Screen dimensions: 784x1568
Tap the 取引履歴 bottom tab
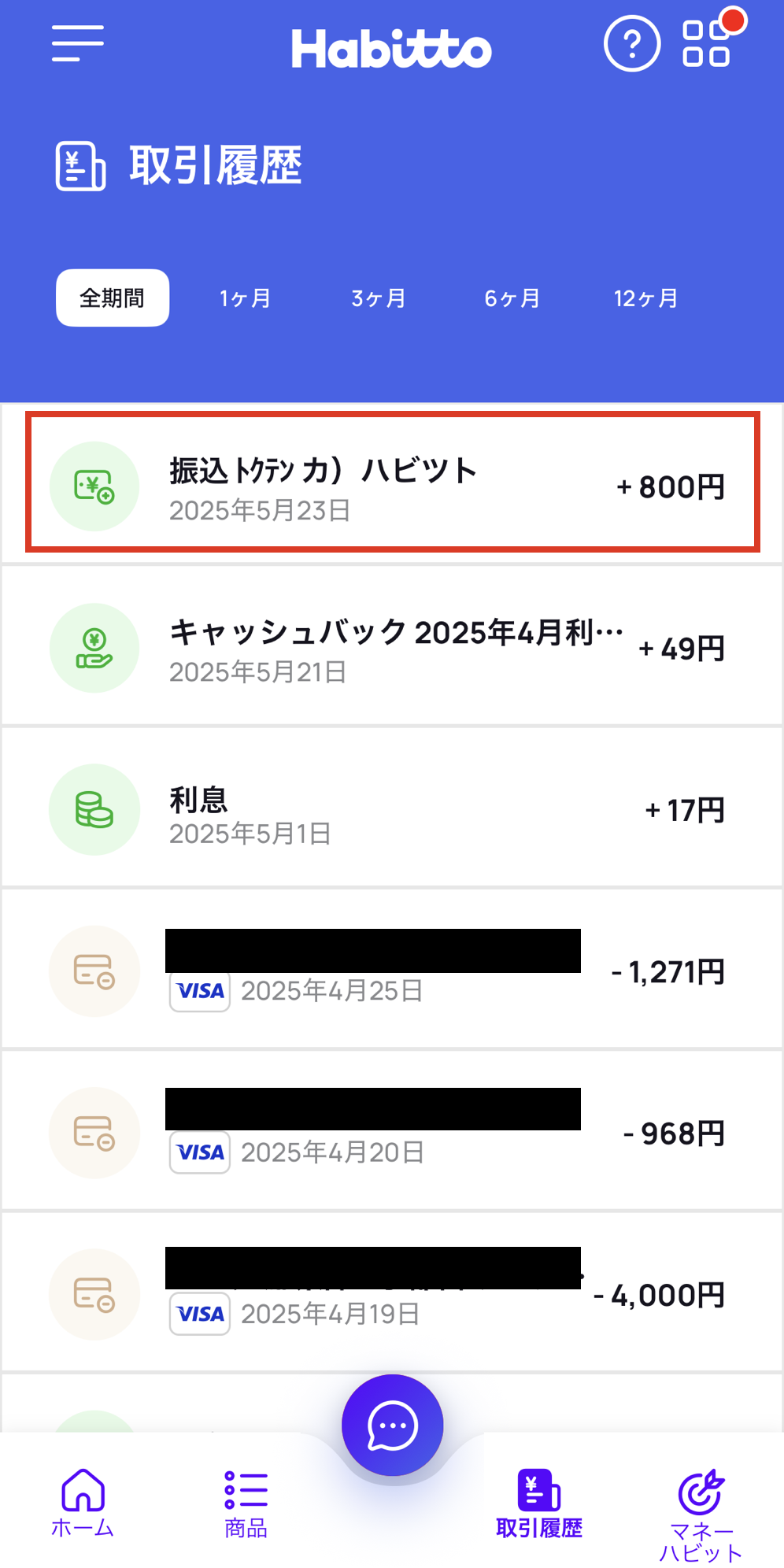tap(539, 1503)
